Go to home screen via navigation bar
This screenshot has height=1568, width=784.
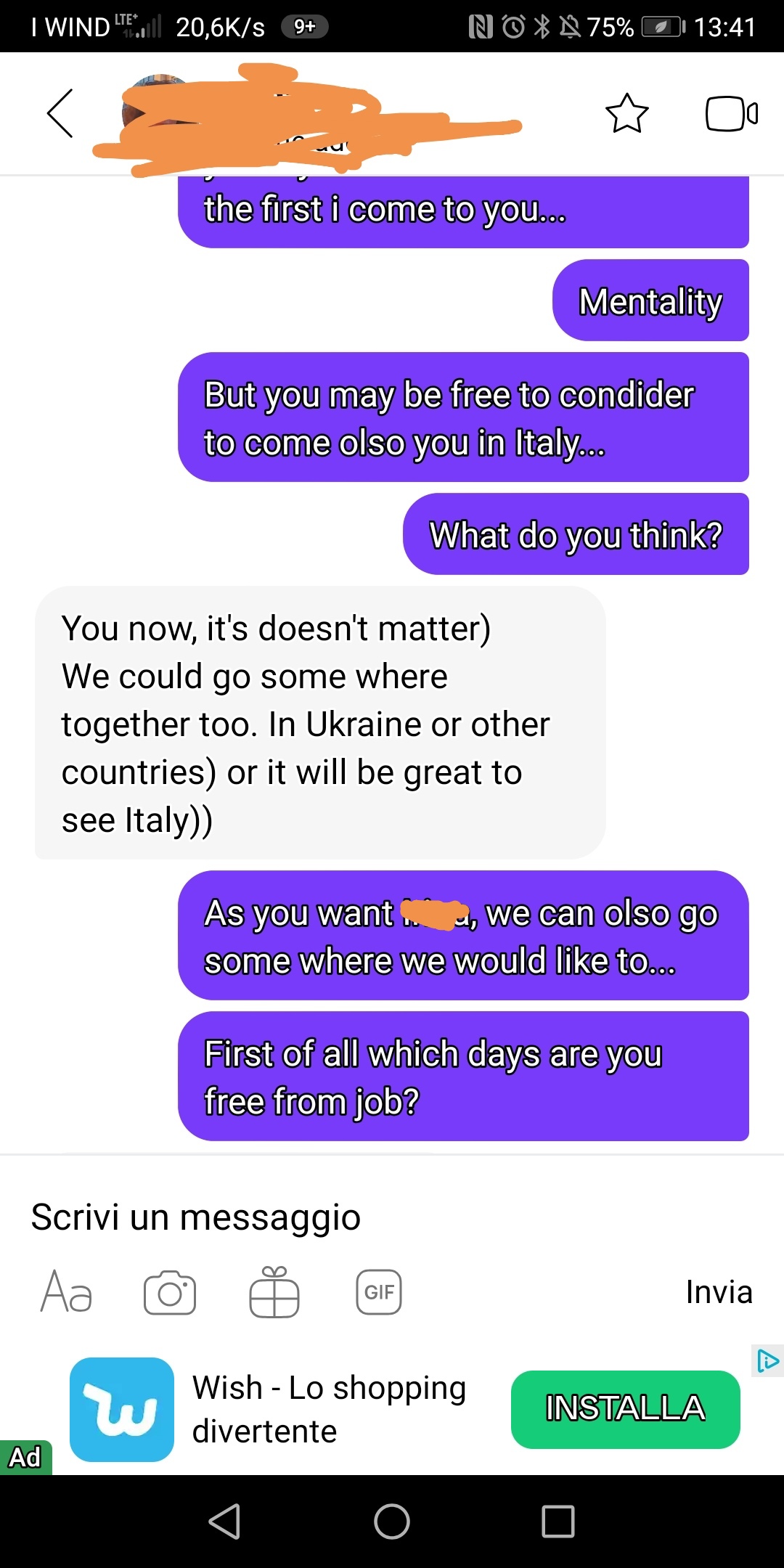click(x=392, y=1521)
